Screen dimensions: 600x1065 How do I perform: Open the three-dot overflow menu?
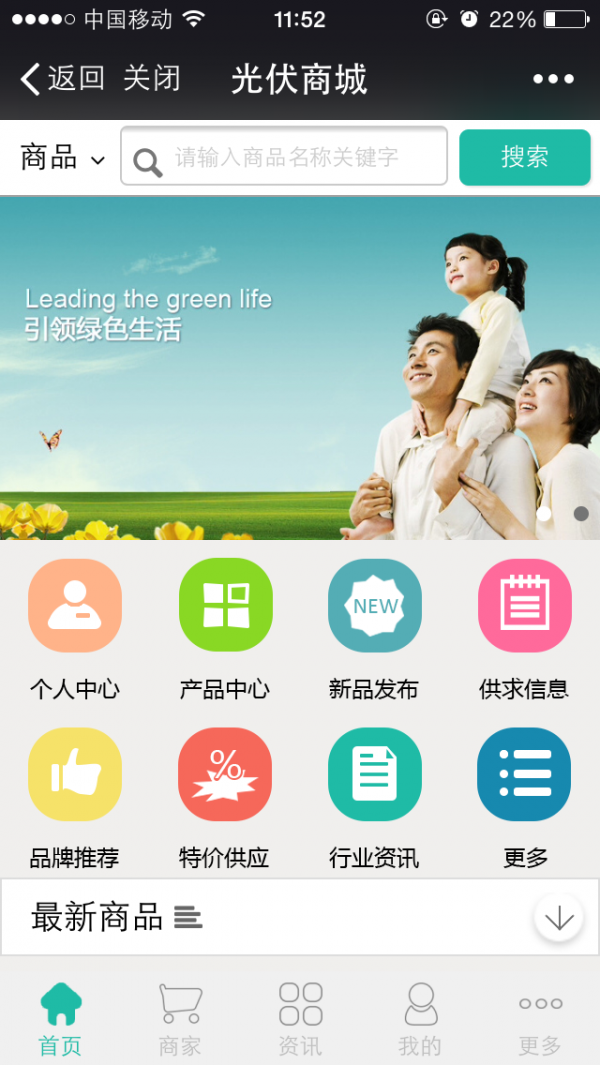[x=553, y=79]
